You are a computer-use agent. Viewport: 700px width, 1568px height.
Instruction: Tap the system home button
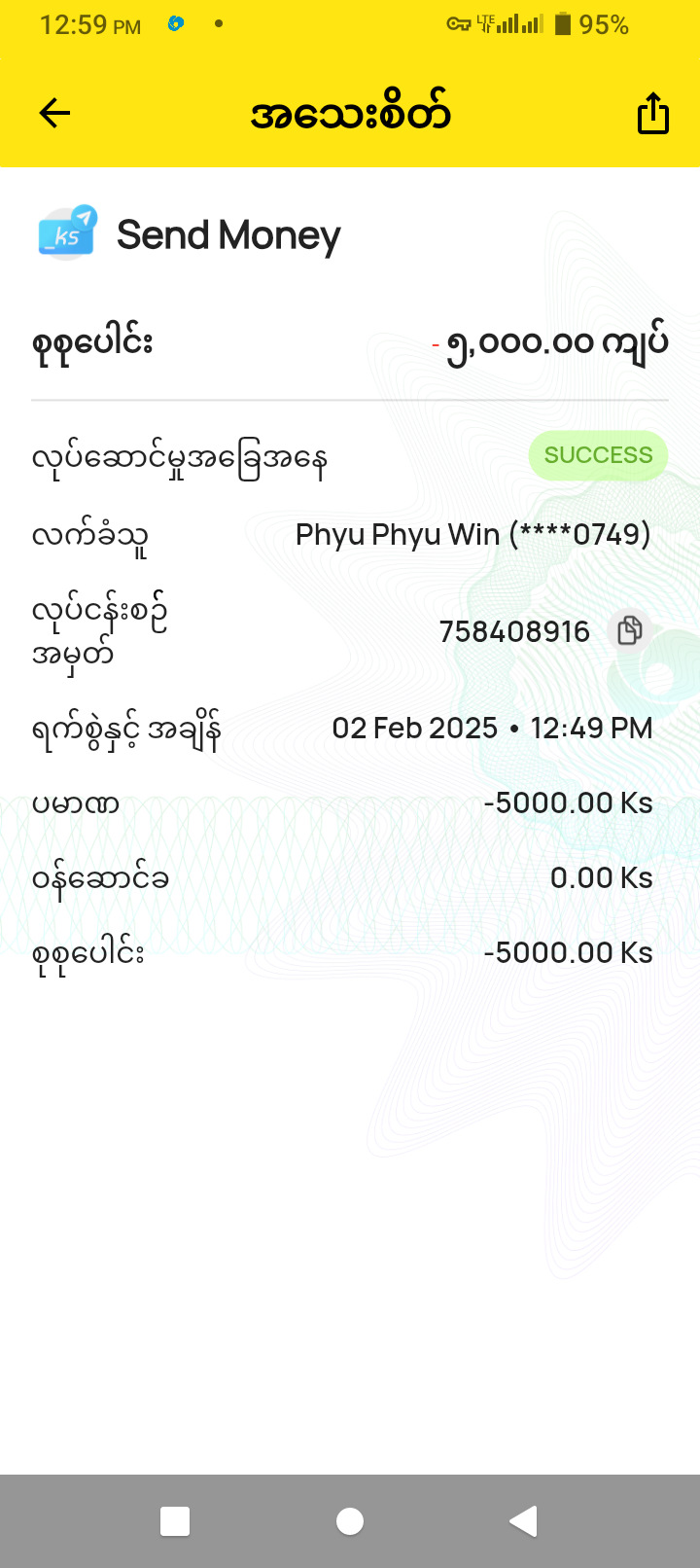[350, 1520]
